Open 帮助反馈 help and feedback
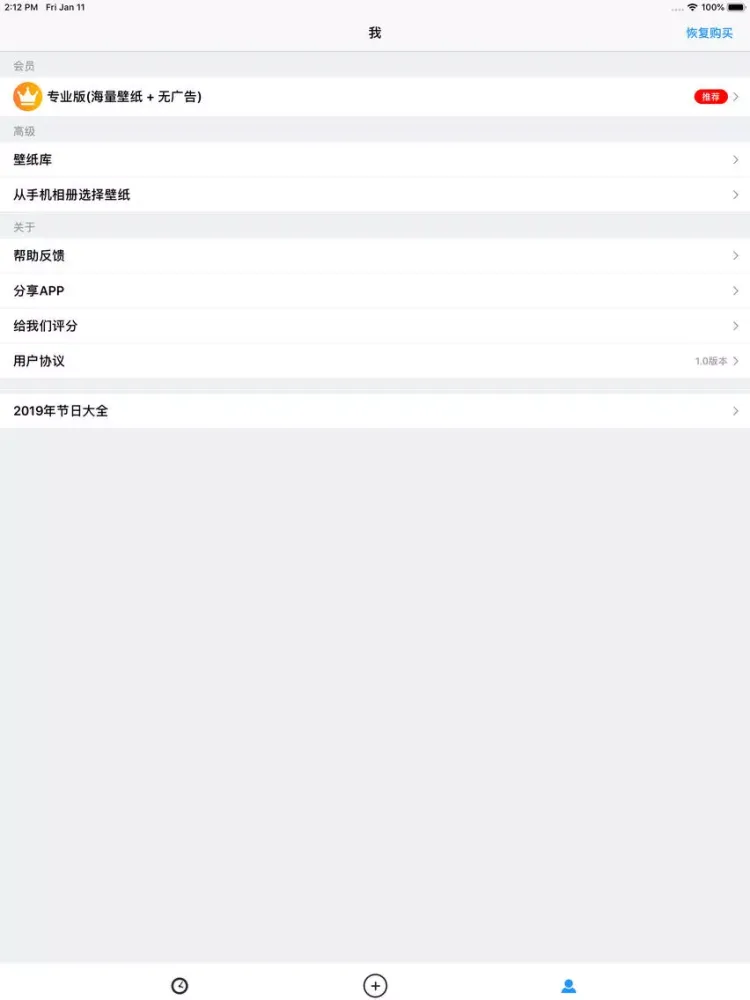 (x=374, y=256)
